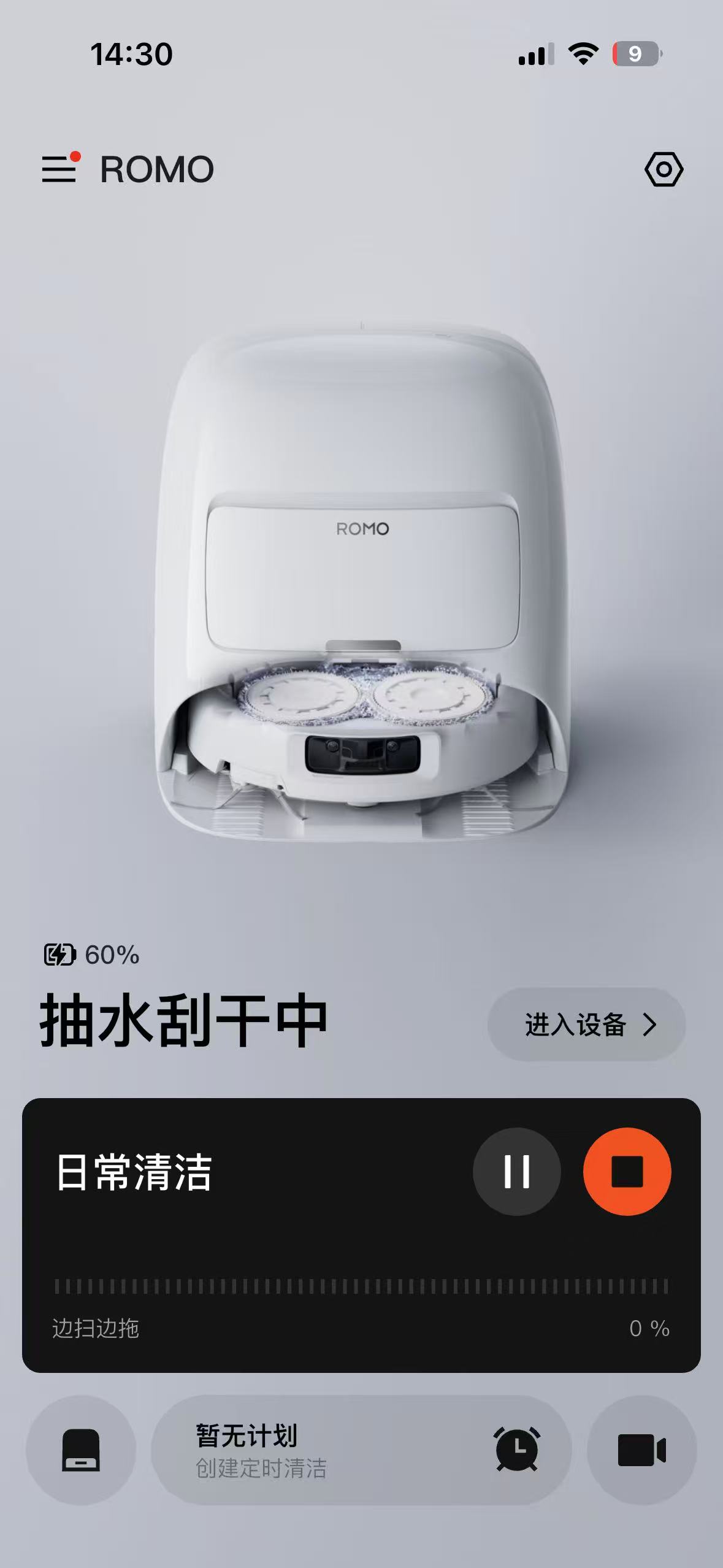Viewport: 723px width, 1568px height.
Task: Pause the 日常清洁 cleaning task
Action: (x=516, y=1171)
